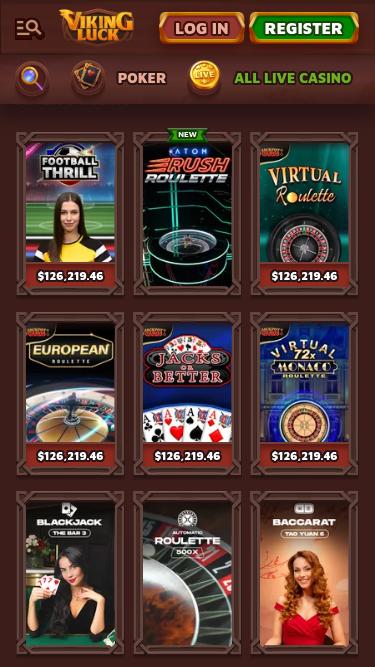The width and height of the screenshot is (375, 667).
Task: Open Virtual 72x Monaco Roulette
Action: [304, 394]
